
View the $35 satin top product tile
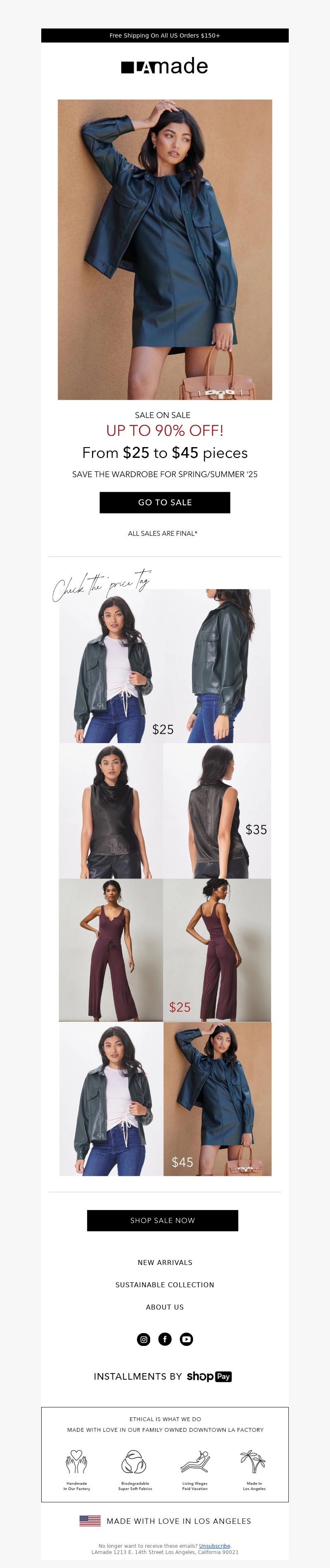(165, 811)
